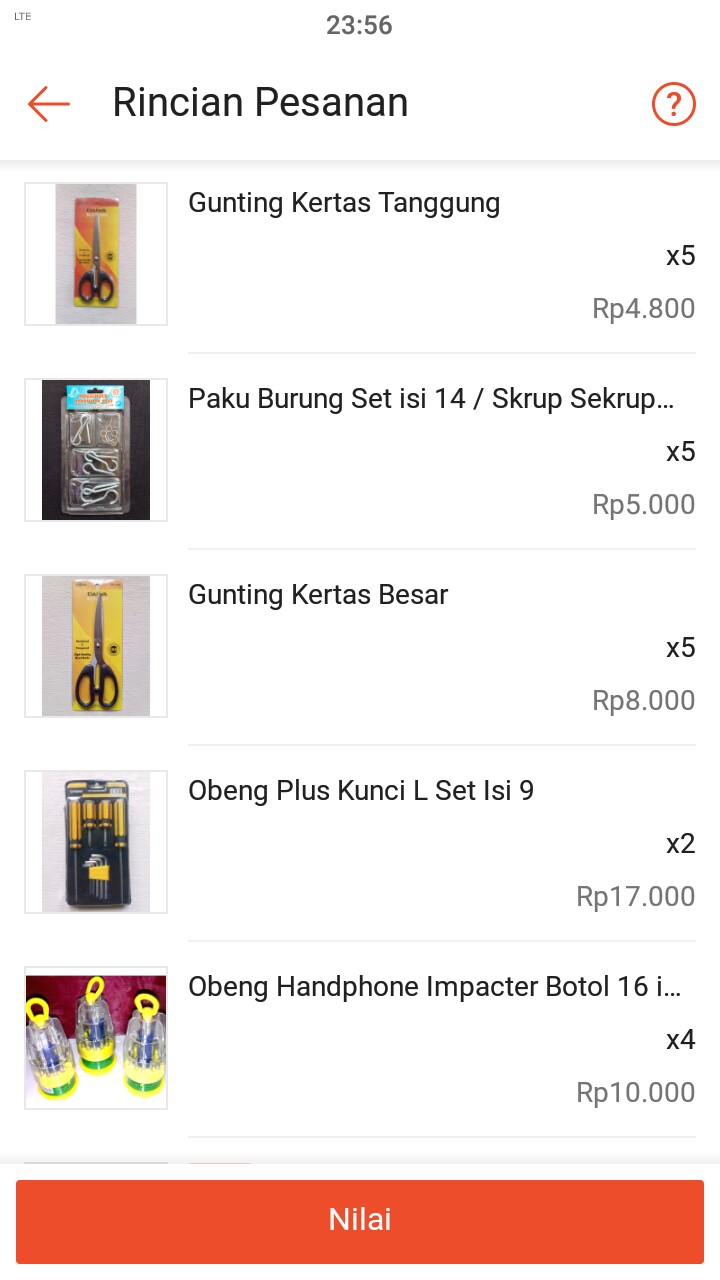Tap the 23:56 clock in status bar
The height and width of the screenshot is (1280, 720).
click(360, 25)
